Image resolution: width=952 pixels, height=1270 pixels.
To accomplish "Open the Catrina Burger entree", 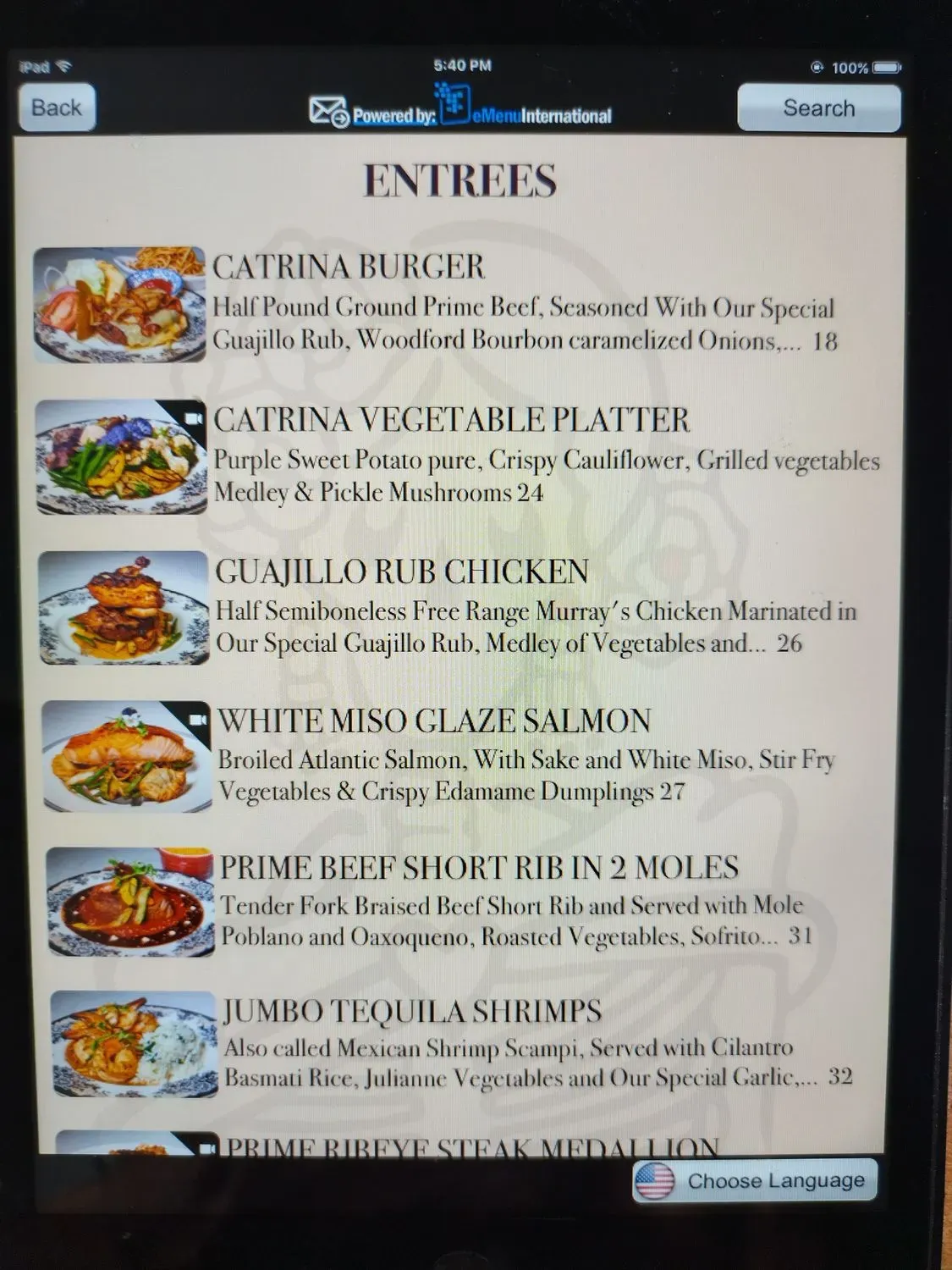I will (x=349, y=267).
